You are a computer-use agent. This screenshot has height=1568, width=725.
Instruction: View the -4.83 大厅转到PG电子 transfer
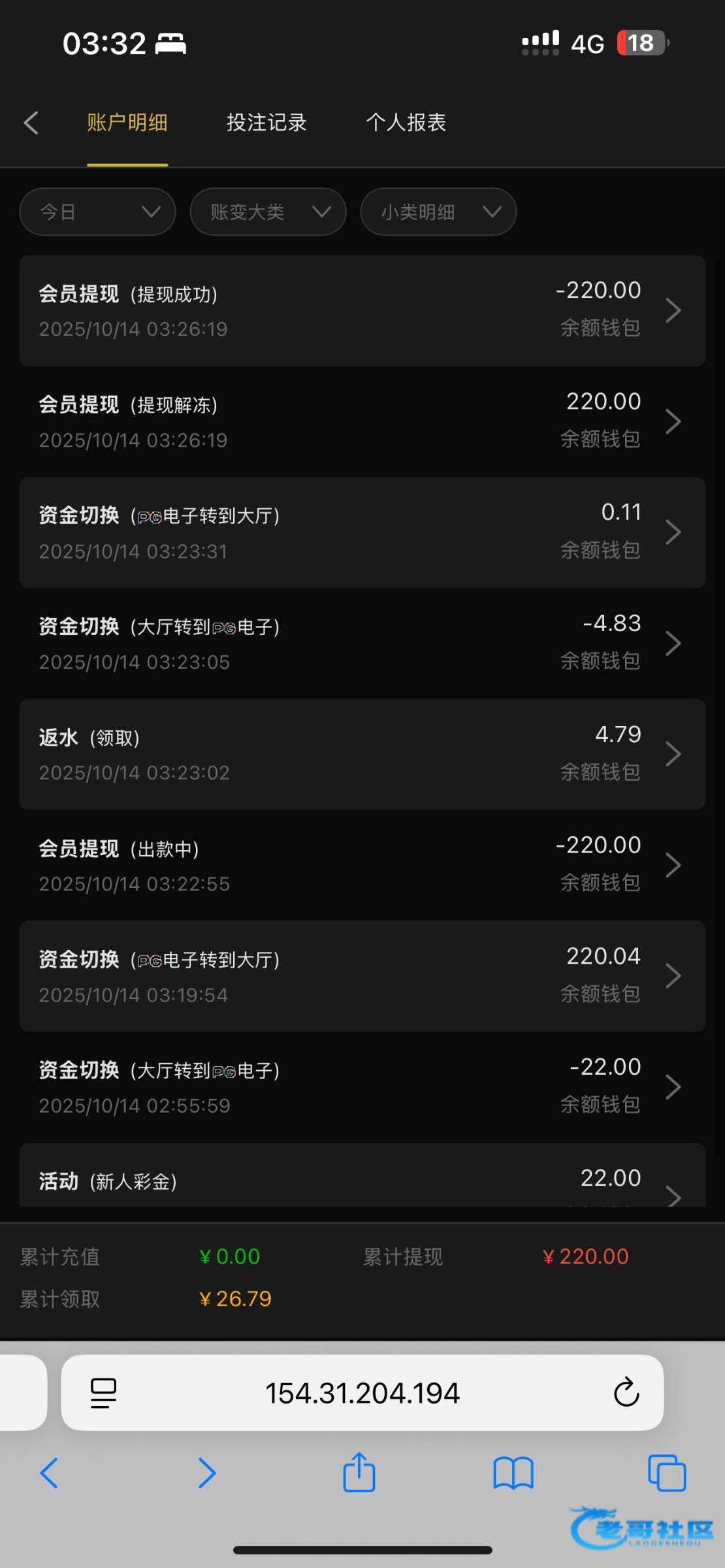[362, 644]
